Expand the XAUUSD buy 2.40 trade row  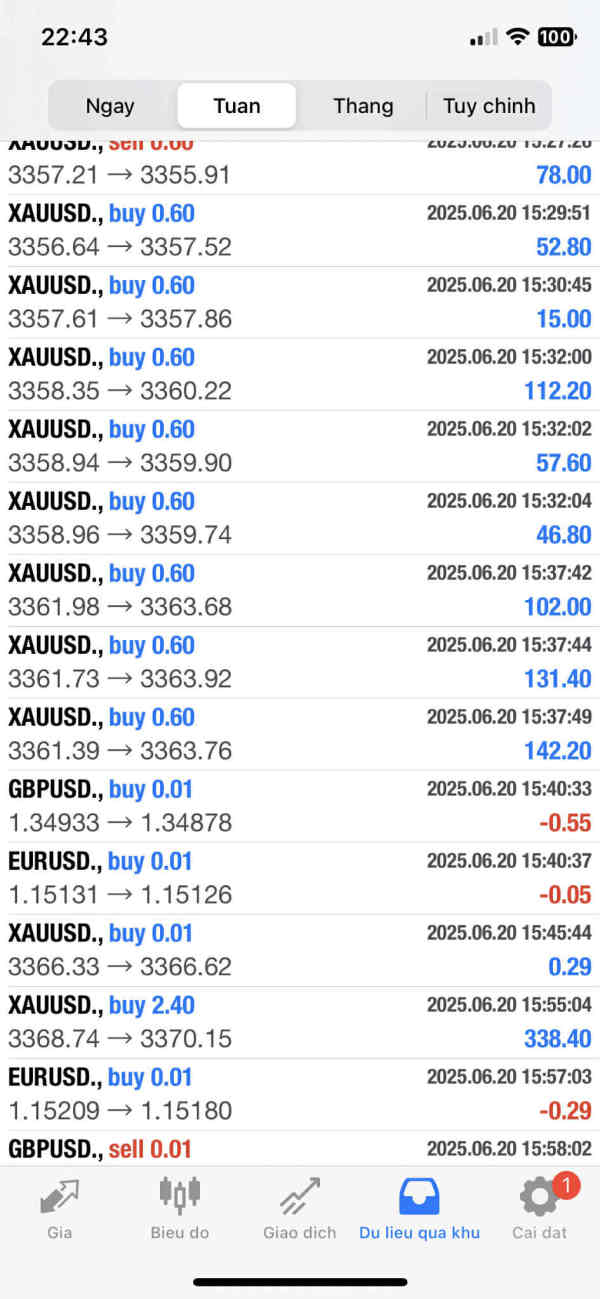[x=300, y=1022]
